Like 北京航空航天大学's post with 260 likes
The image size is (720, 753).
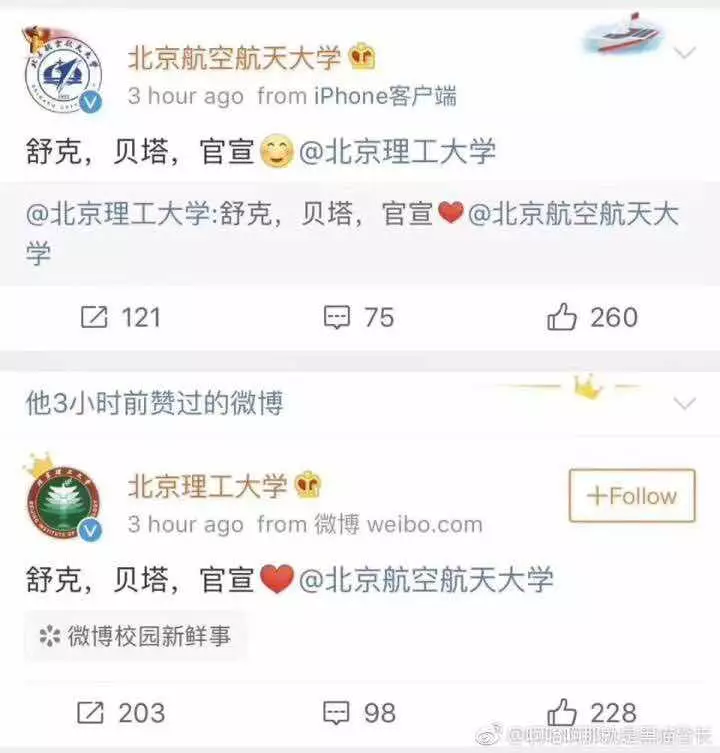tap(592, 318)
